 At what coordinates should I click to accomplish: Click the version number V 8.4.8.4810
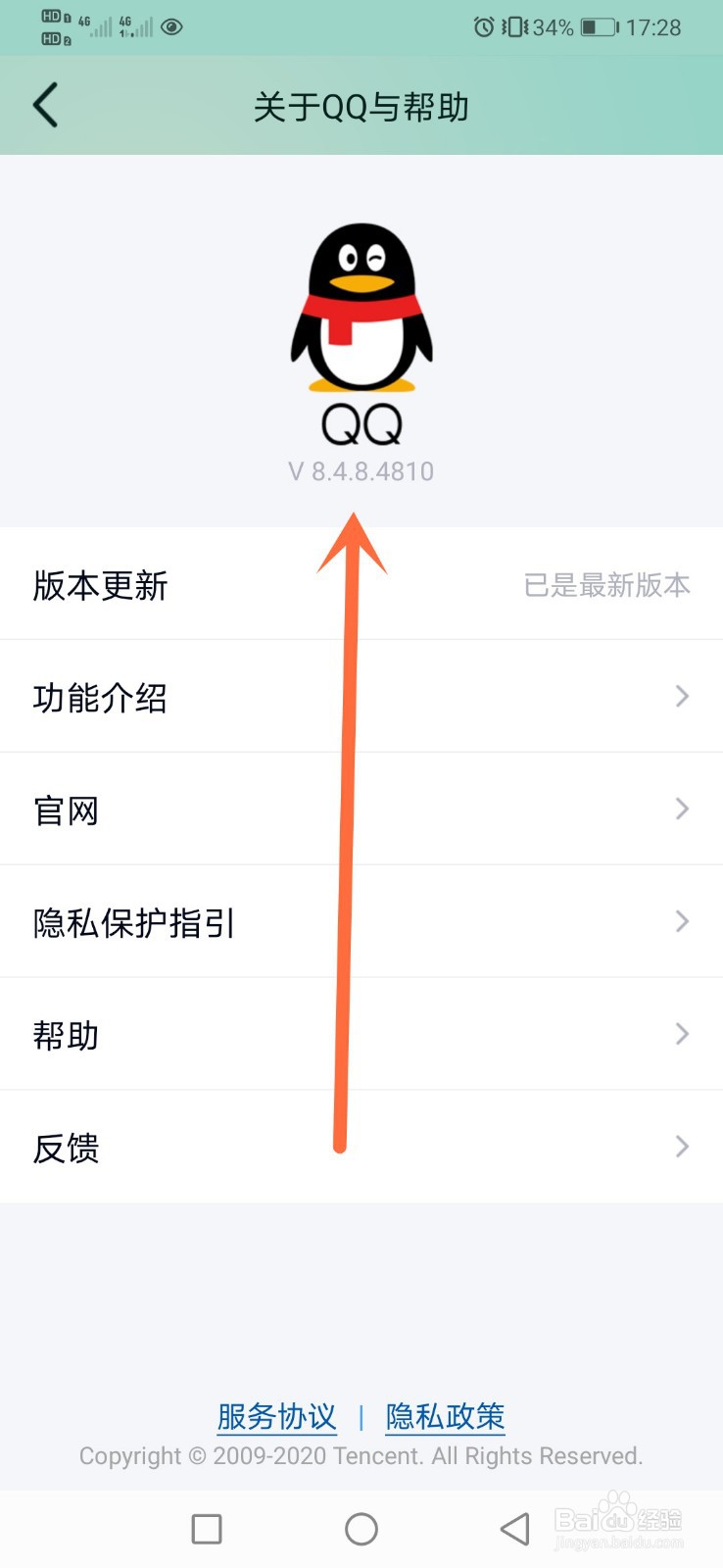click(361, 471)
